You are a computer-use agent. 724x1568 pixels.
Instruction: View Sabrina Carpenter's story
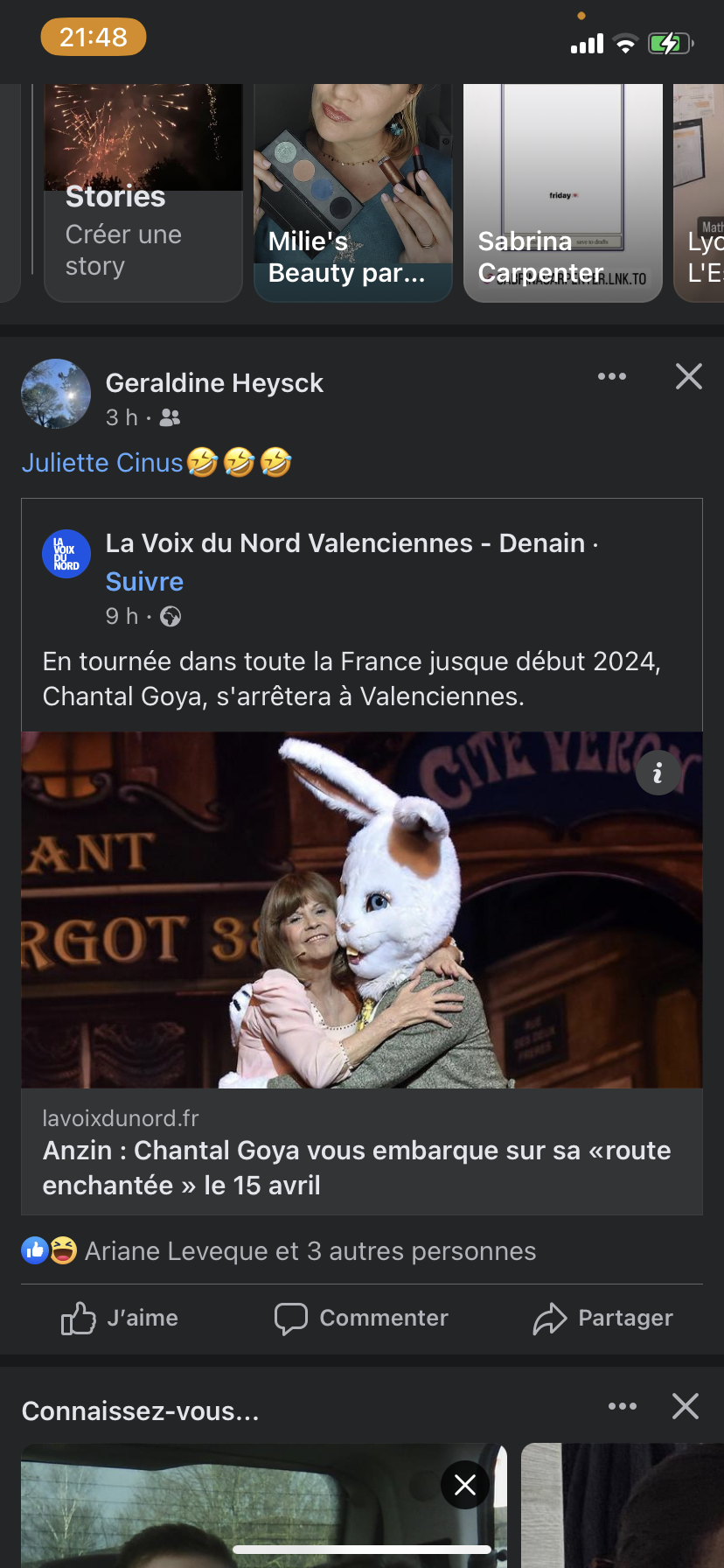[x=562, y=192]
